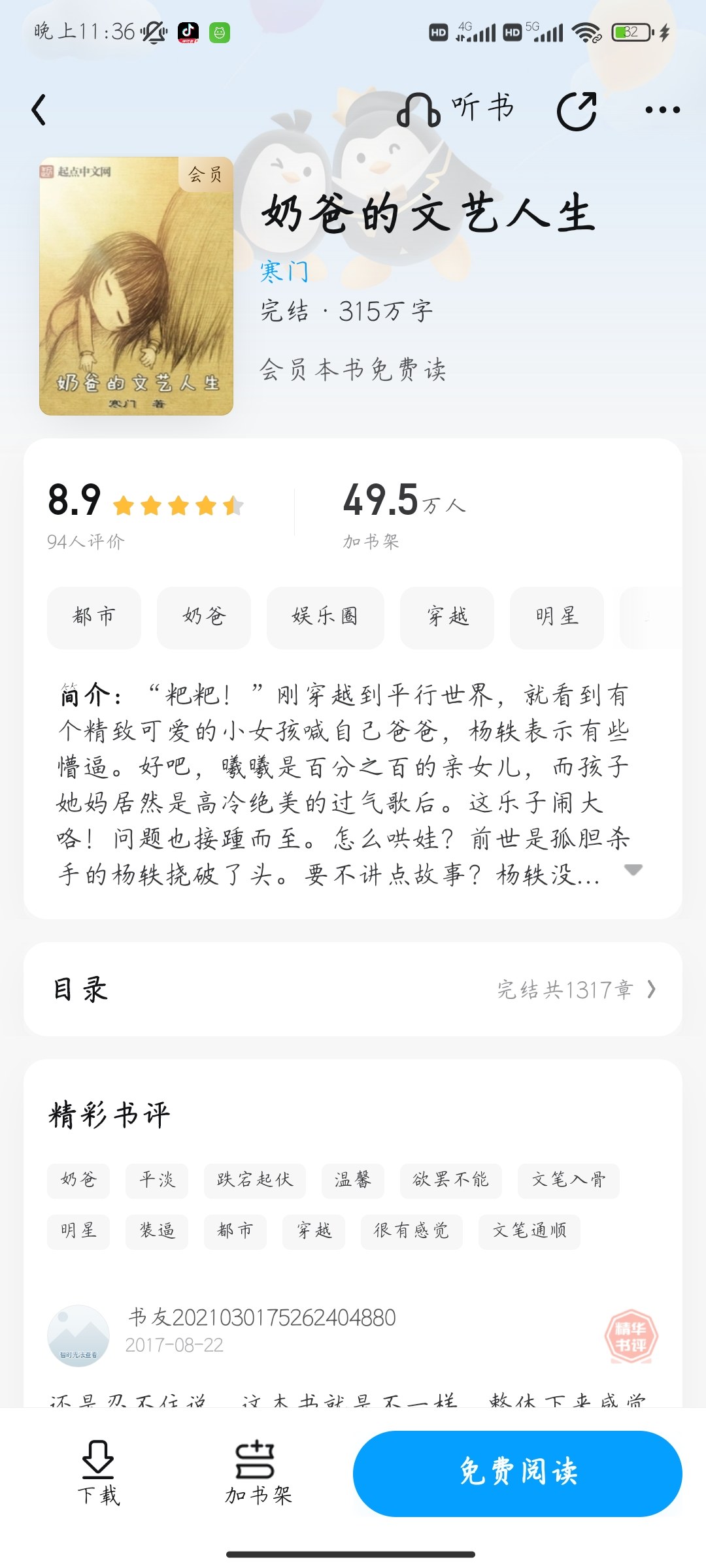
Task: Expand the full 简介 synopsis
Action: (633, 870)
